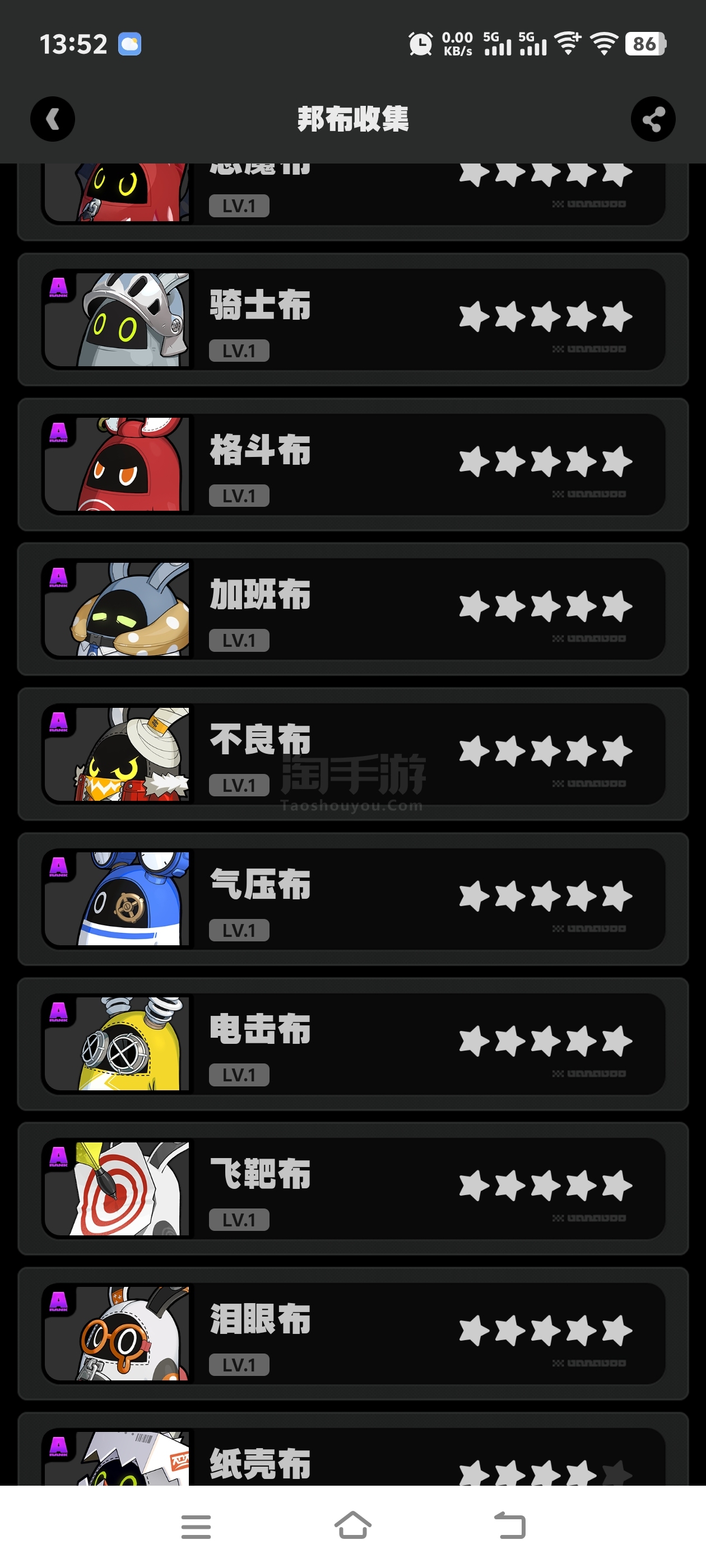Share the 邦布收集 collection
This screenshot has height=1568, width=706.
(652, 119)
